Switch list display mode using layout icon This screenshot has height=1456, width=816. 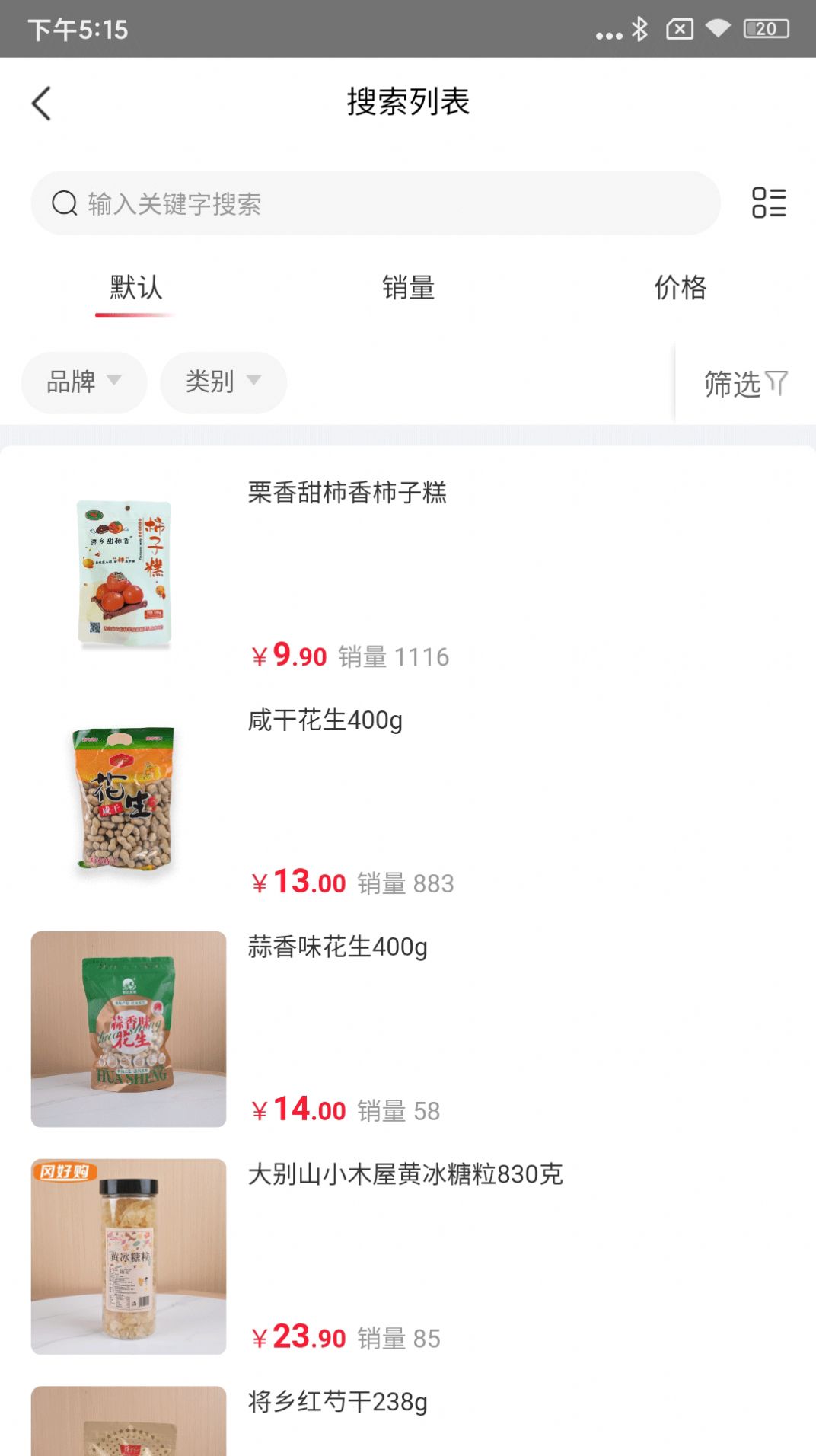click(x=767, y=203)
